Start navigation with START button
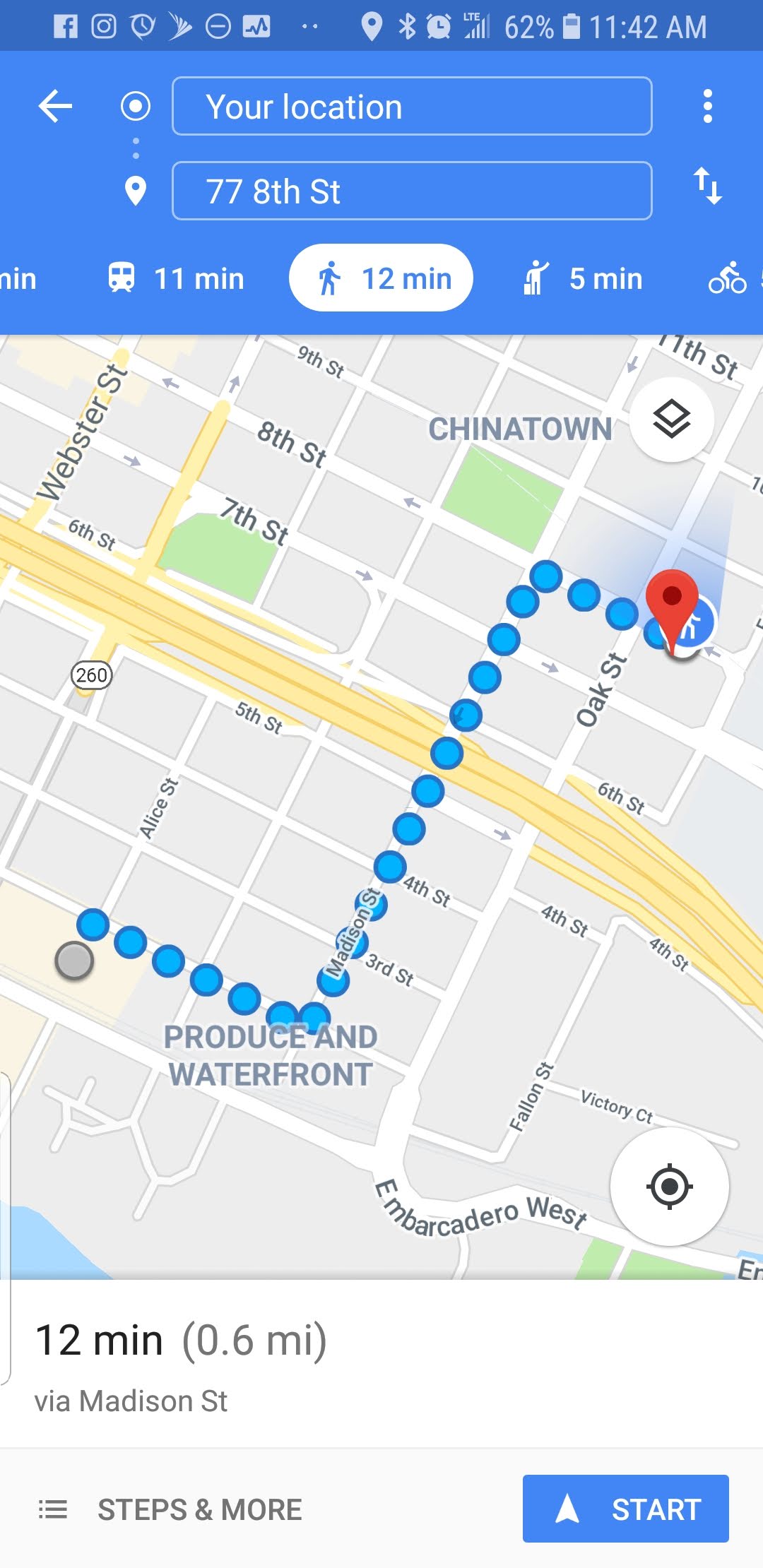This screenshot has width=763, height=1568. (x=625, y=1509)
